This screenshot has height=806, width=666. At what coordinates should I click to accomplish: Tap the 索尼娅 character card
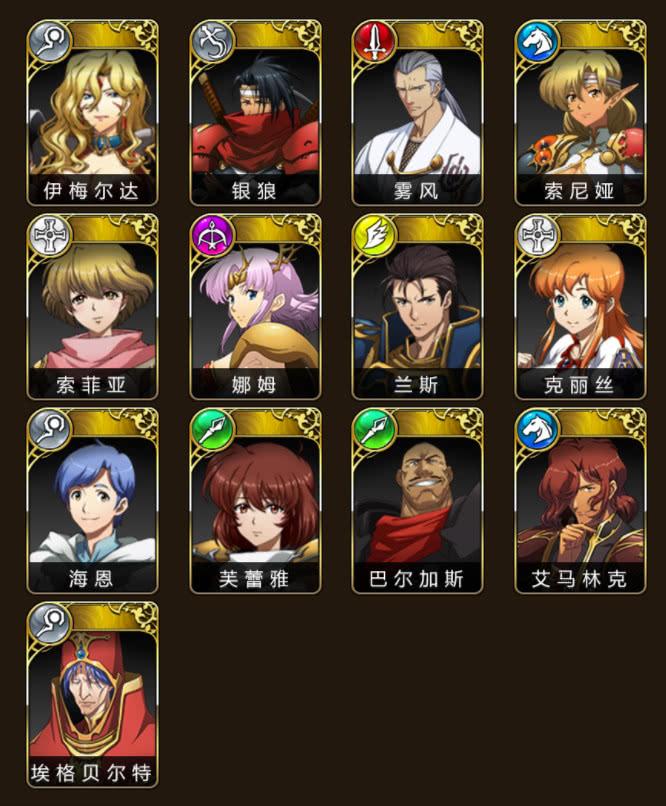(580, 114)
